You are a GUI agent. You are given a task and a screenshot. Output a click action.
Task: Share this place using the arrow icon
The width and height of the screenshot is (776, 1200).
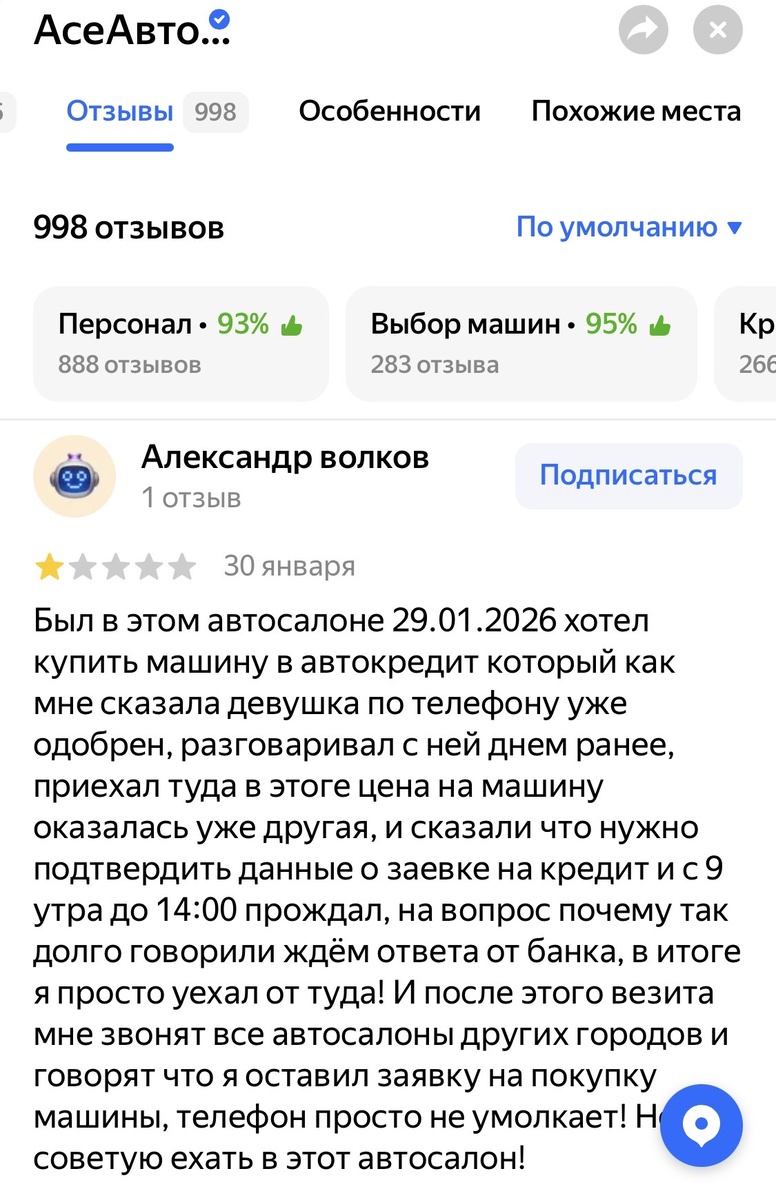tap(644, 29)
